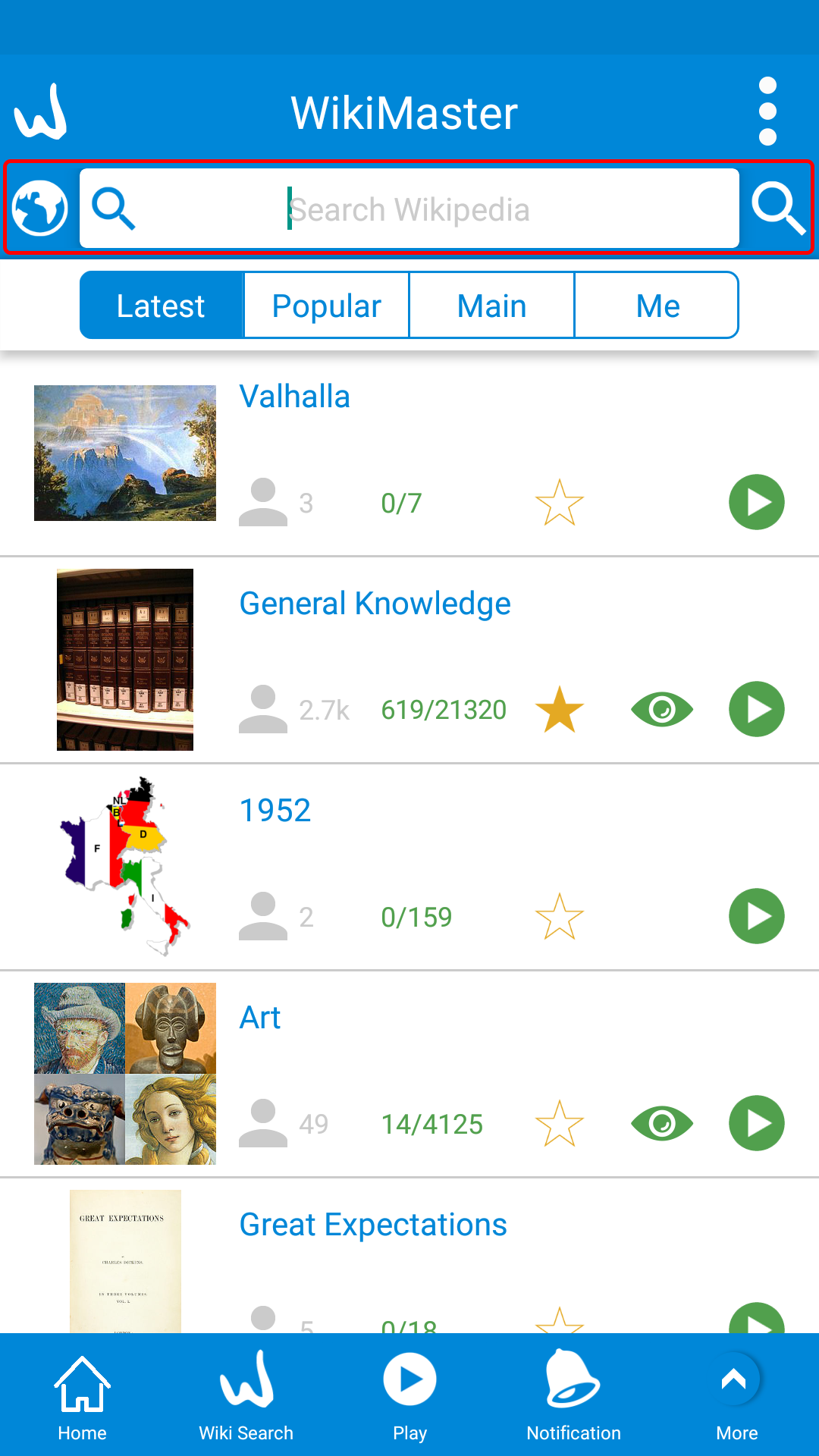This screenshot has height=1456, width=819.
Task: Open the Me tab
Action: pyautogui.click(x=657, y=306)
